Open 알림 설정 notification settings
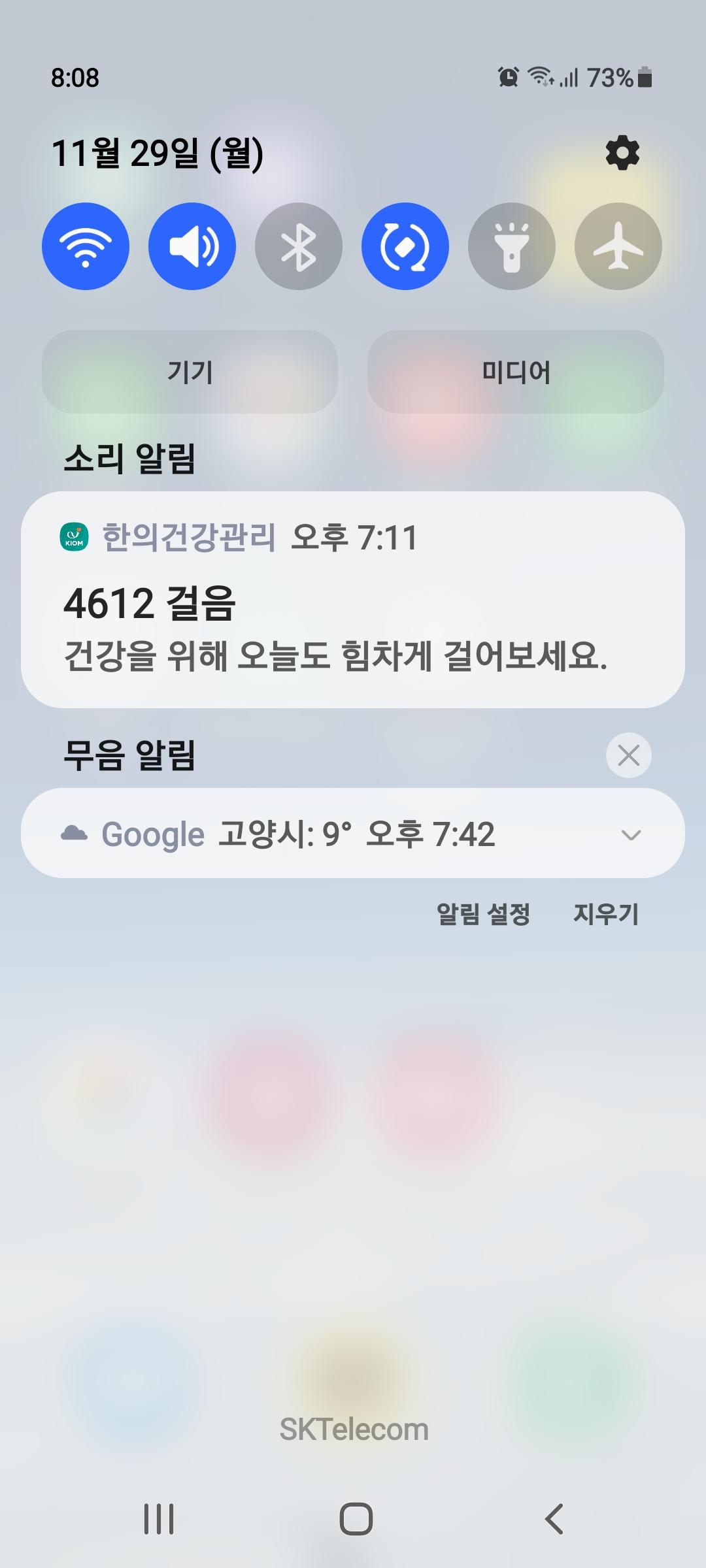This screenshot has width=706, height=1568. (x=483, y=913)
